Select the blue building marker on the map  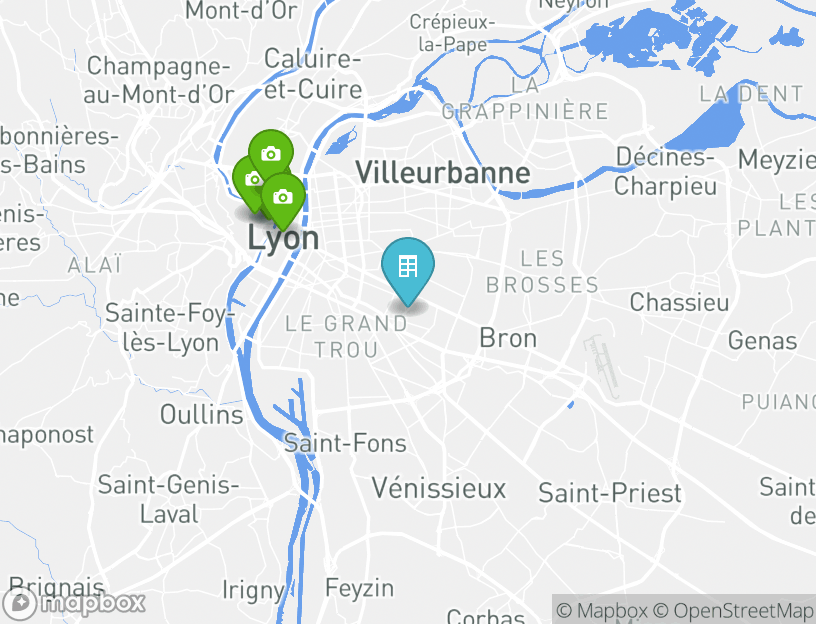pyautogui.click(x=408, y=267)
